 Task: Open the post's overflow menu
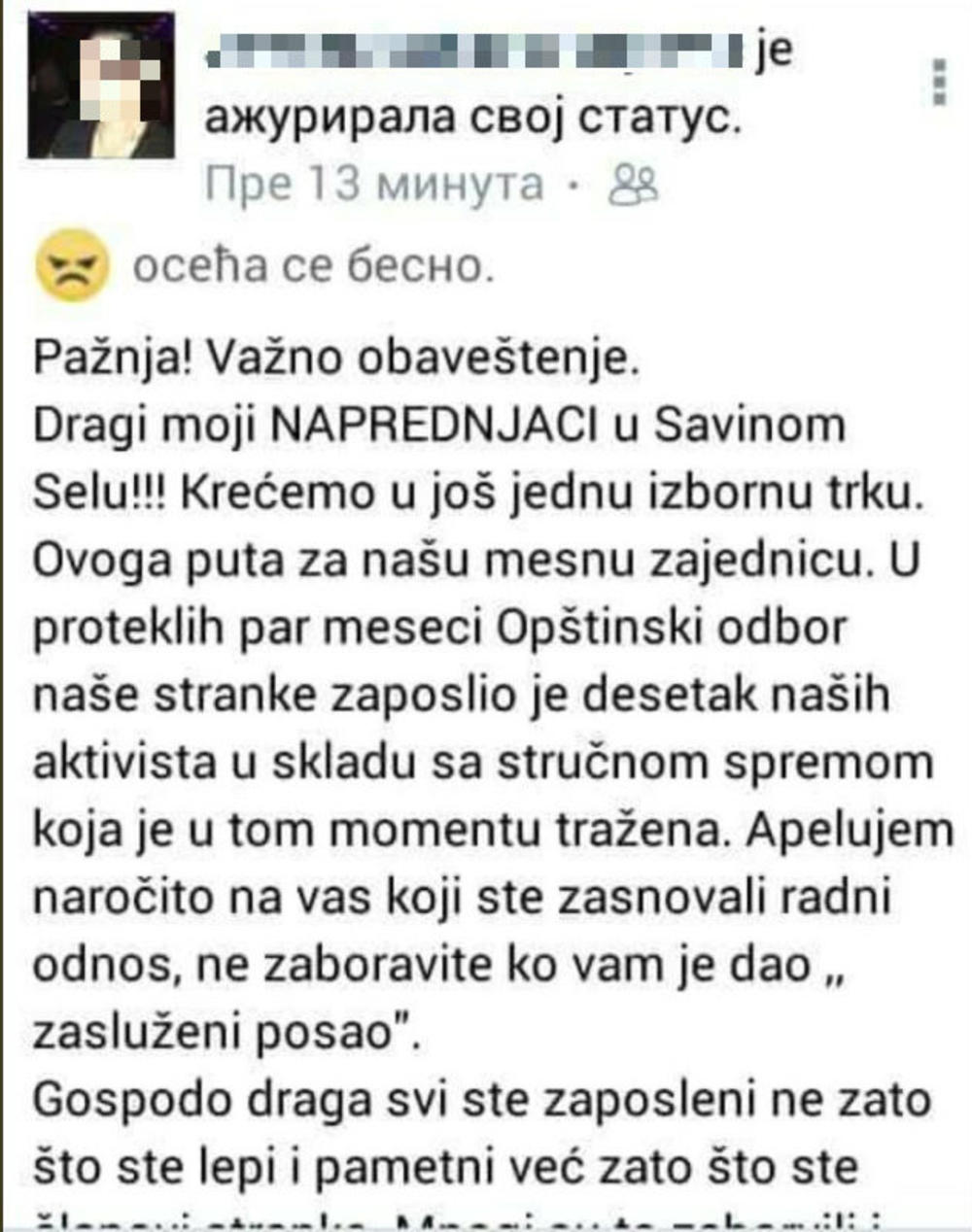(x=939, y=82)
